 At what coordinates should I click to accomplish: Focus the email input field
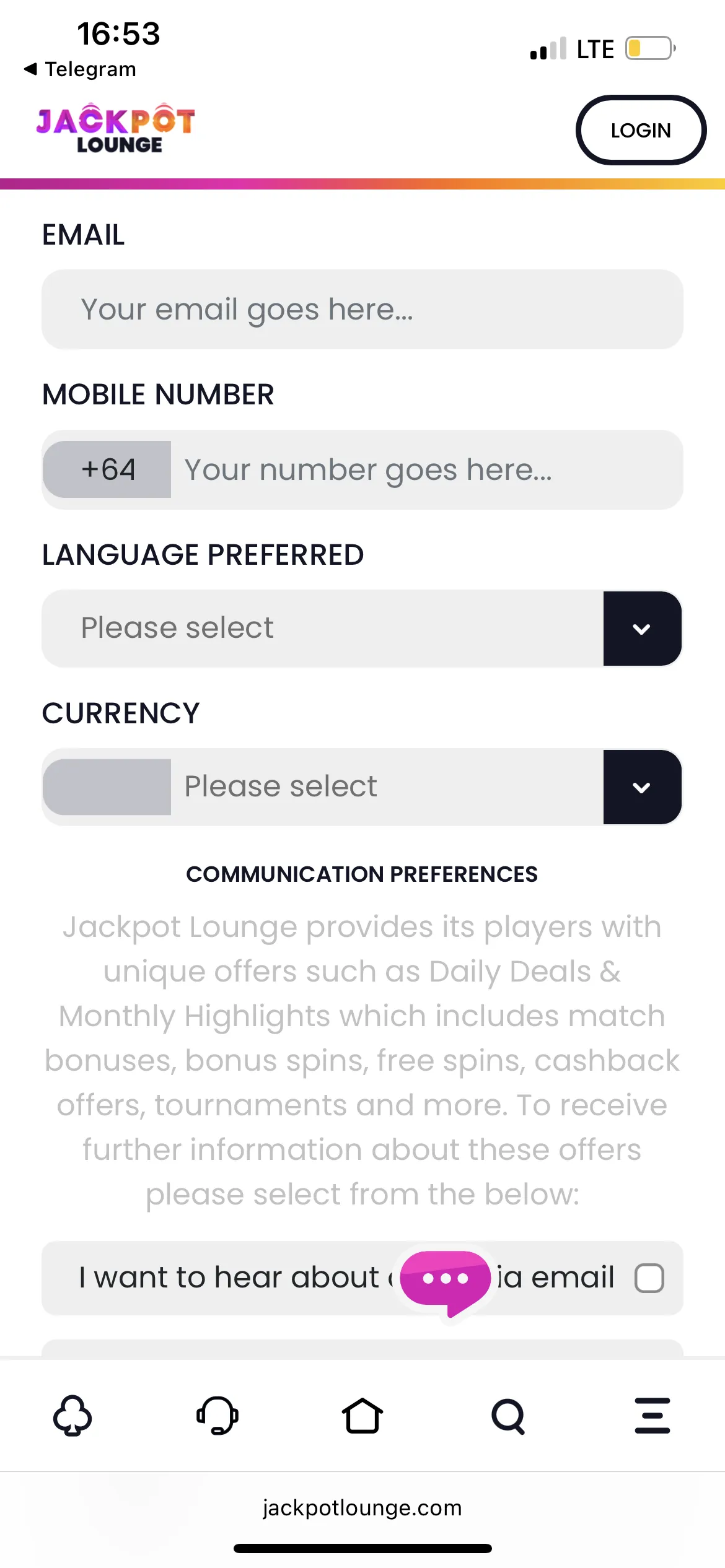pyautogui.click(x=362, y=309)
